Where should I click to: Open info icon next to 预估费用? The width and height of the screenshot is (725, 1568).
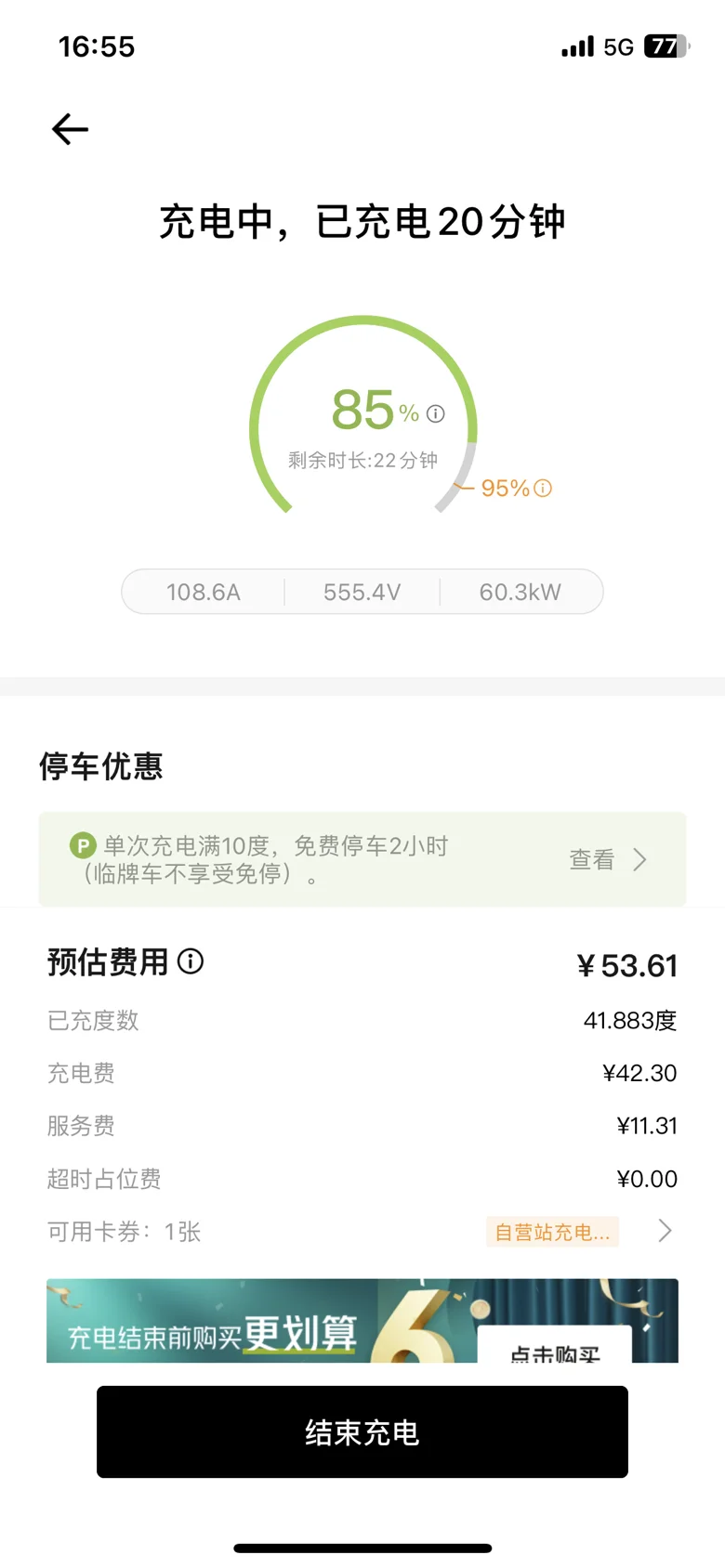tap(191, 961)
